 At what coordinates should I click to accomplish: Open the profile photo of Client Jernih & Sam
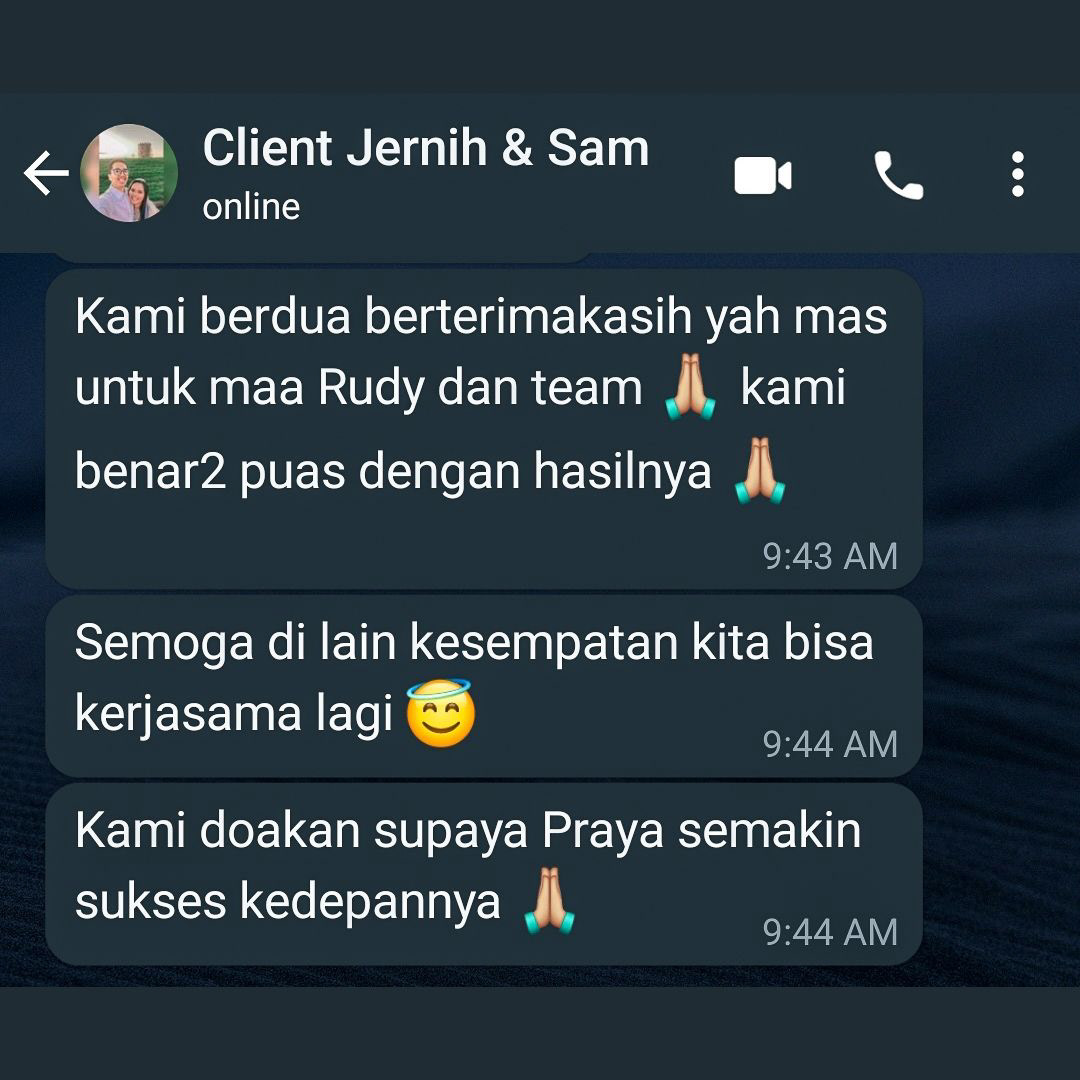pyautogui.click(x=129, y=173)
